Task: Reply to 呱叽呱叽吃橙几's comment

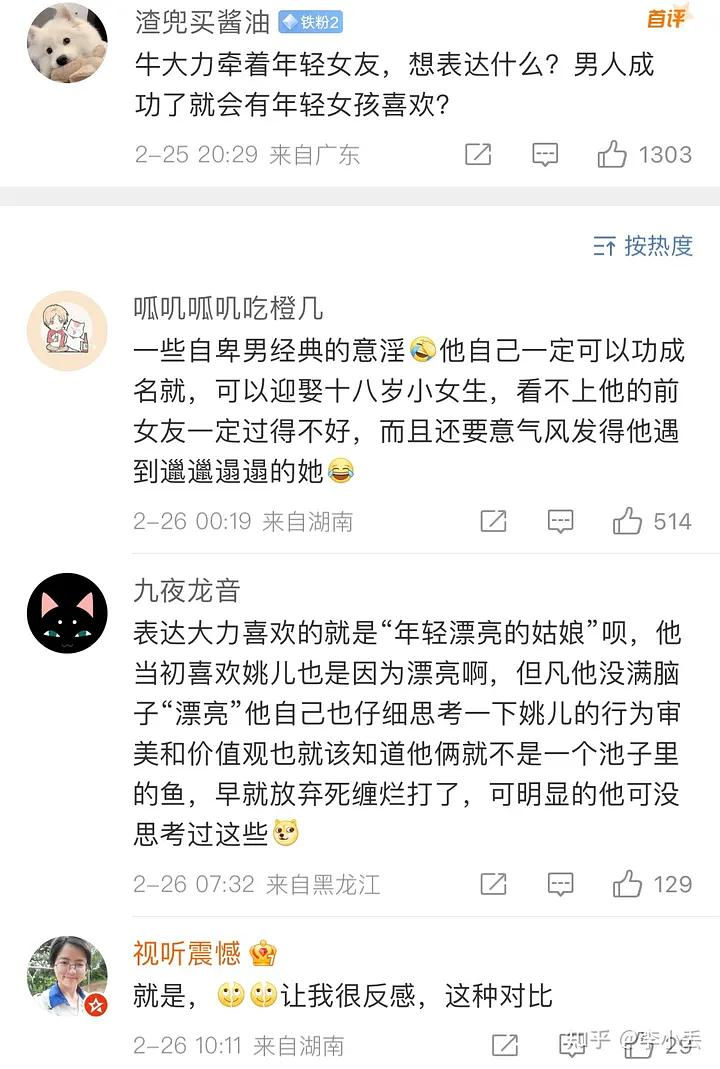Action: (x=560, y=521)
